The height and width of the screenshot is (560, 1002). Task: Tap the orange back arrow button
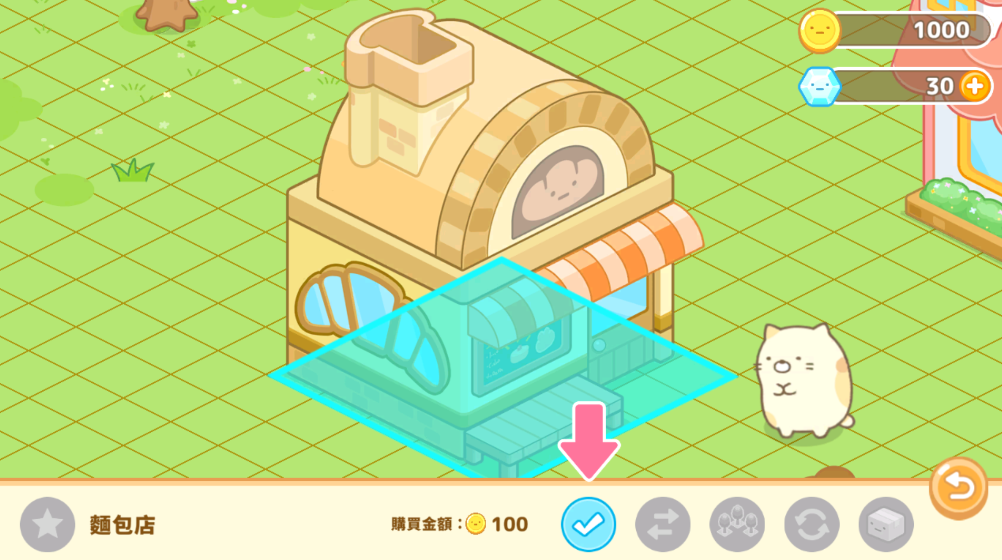pyautogui.click(x=958, y=487)
